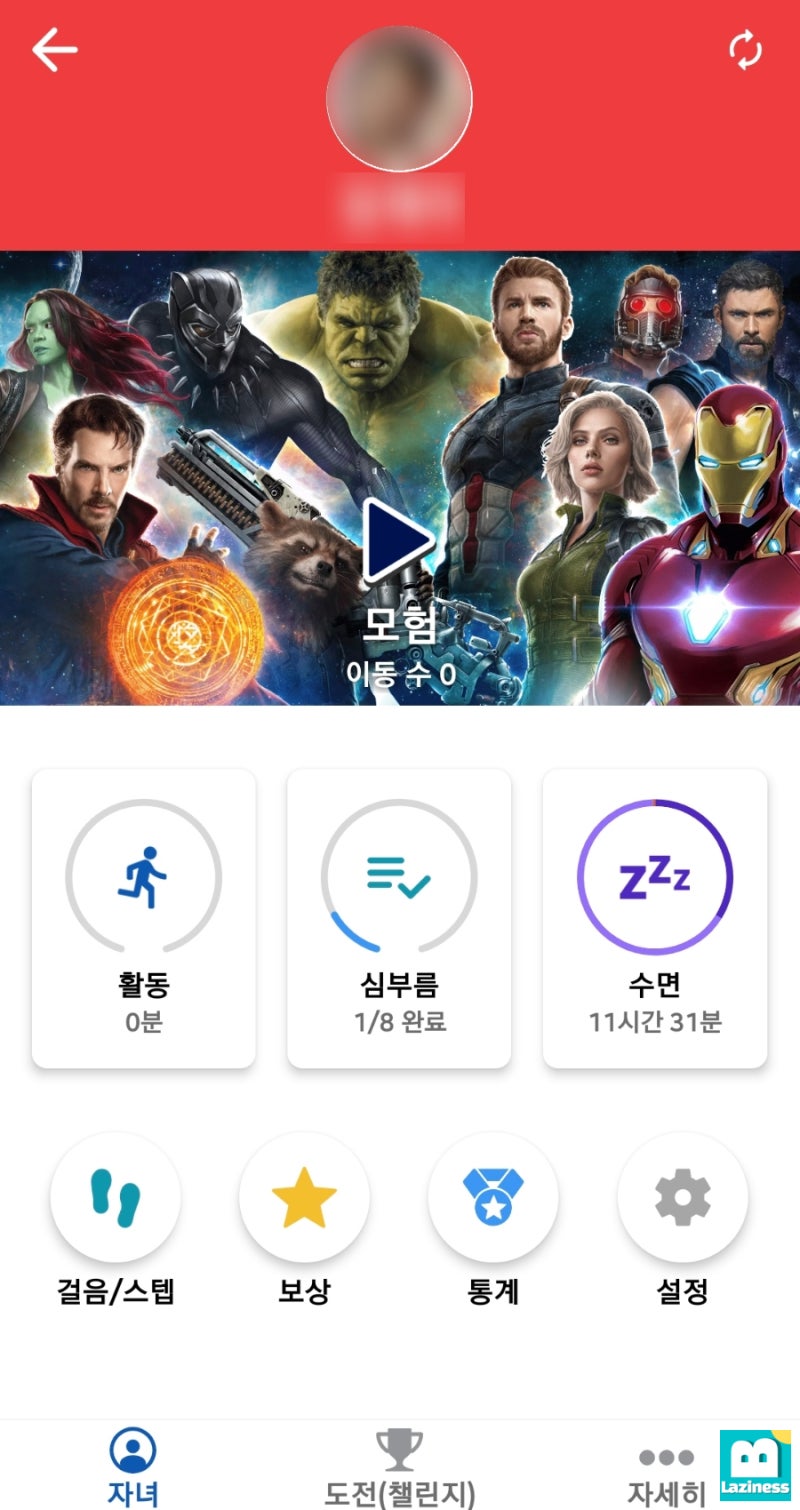Tap the 심부름 progress ring showing 1/8
Screen dimensions: 800x1510
point(400,877)
